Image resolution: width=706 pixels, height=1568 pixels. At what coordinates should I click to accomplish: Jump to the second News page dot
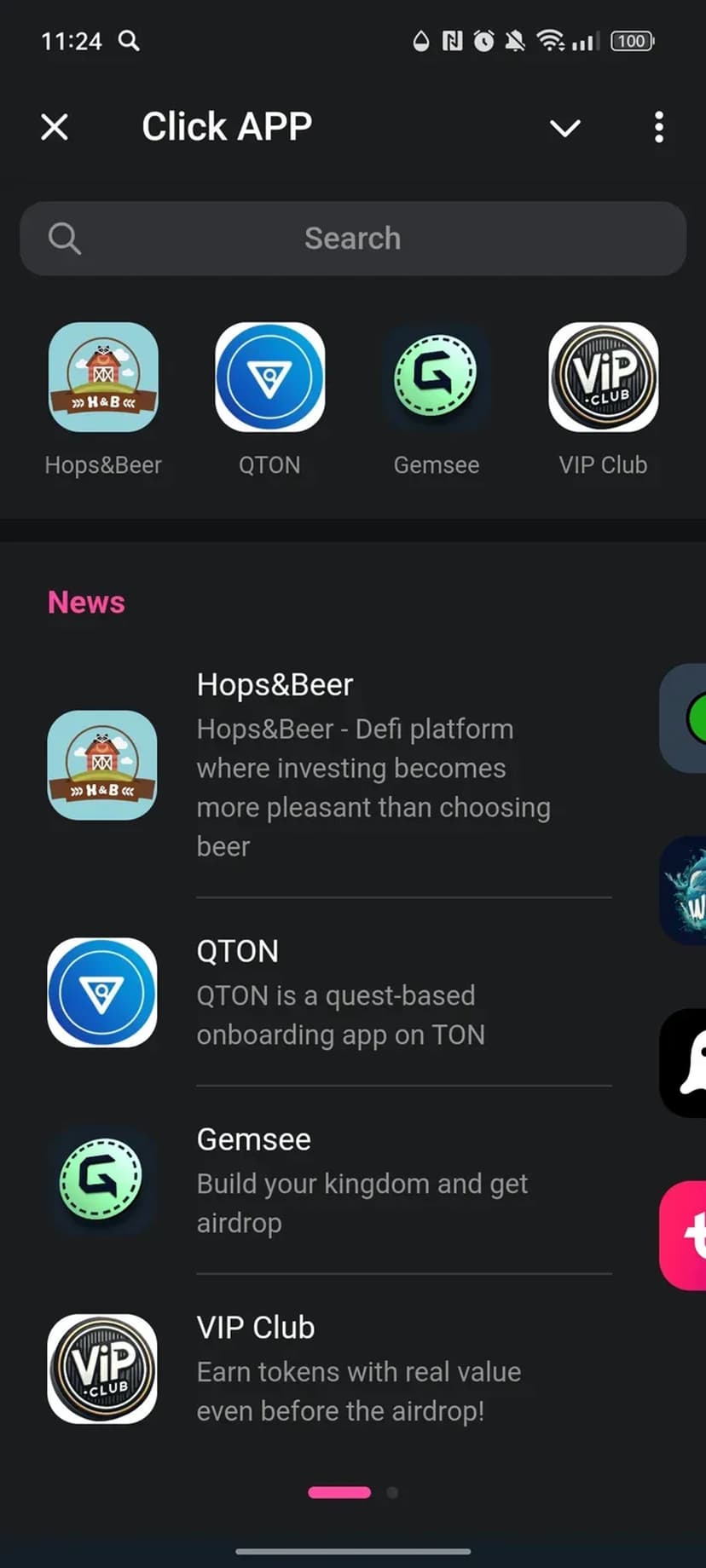[392, 1492]
